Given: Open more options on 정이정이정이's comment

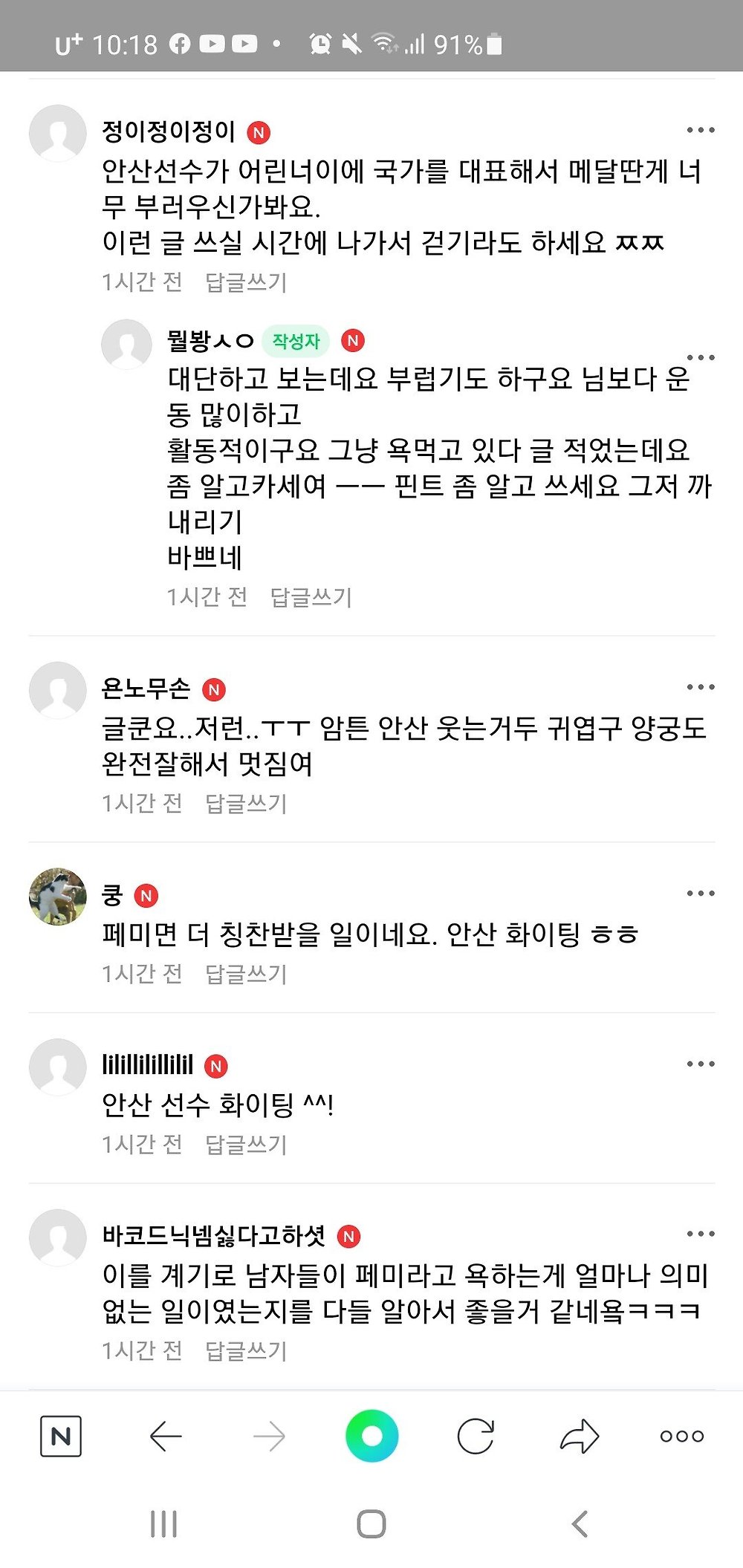Looking at the screenshot, I should [x=700, y=130].
